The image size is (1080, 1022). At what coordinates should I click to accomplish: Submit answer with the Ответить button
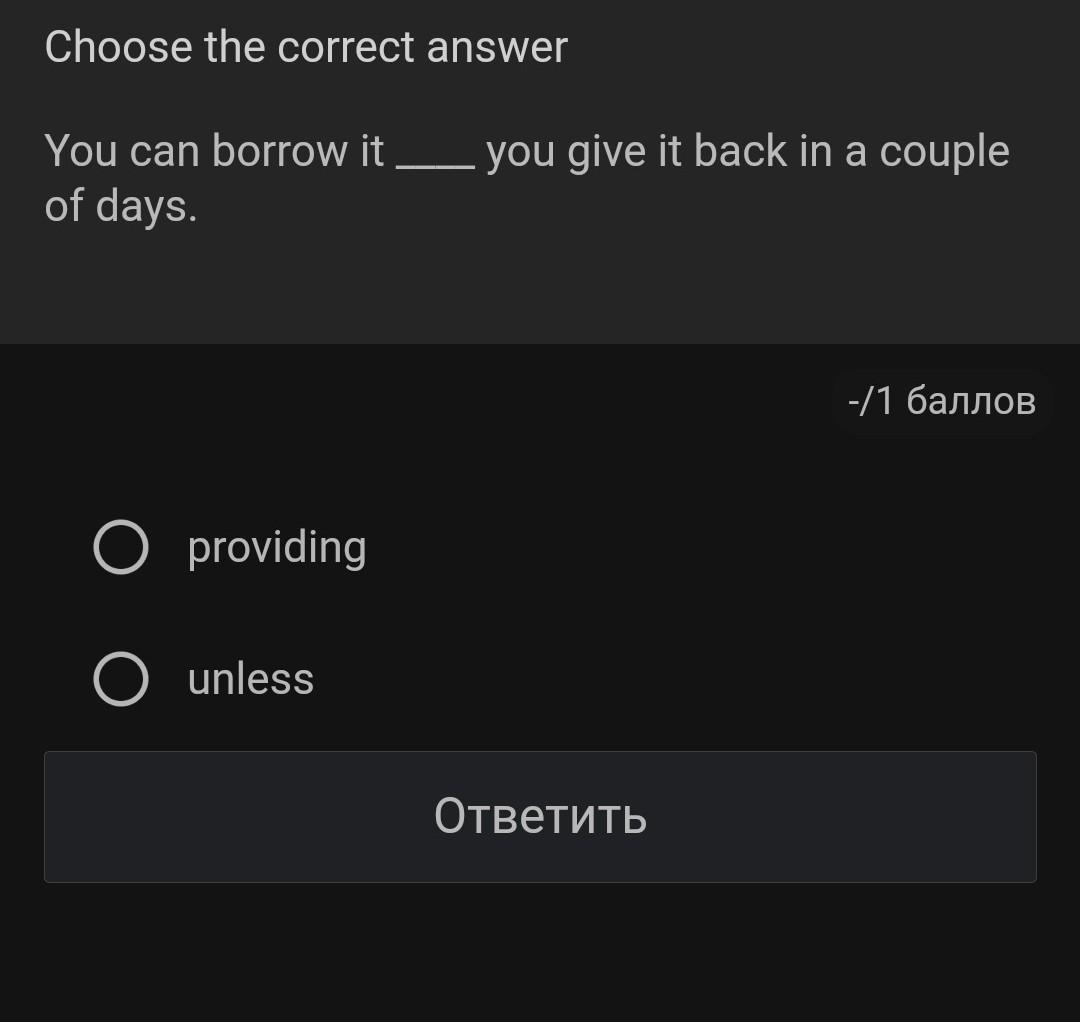pos(540,816)
